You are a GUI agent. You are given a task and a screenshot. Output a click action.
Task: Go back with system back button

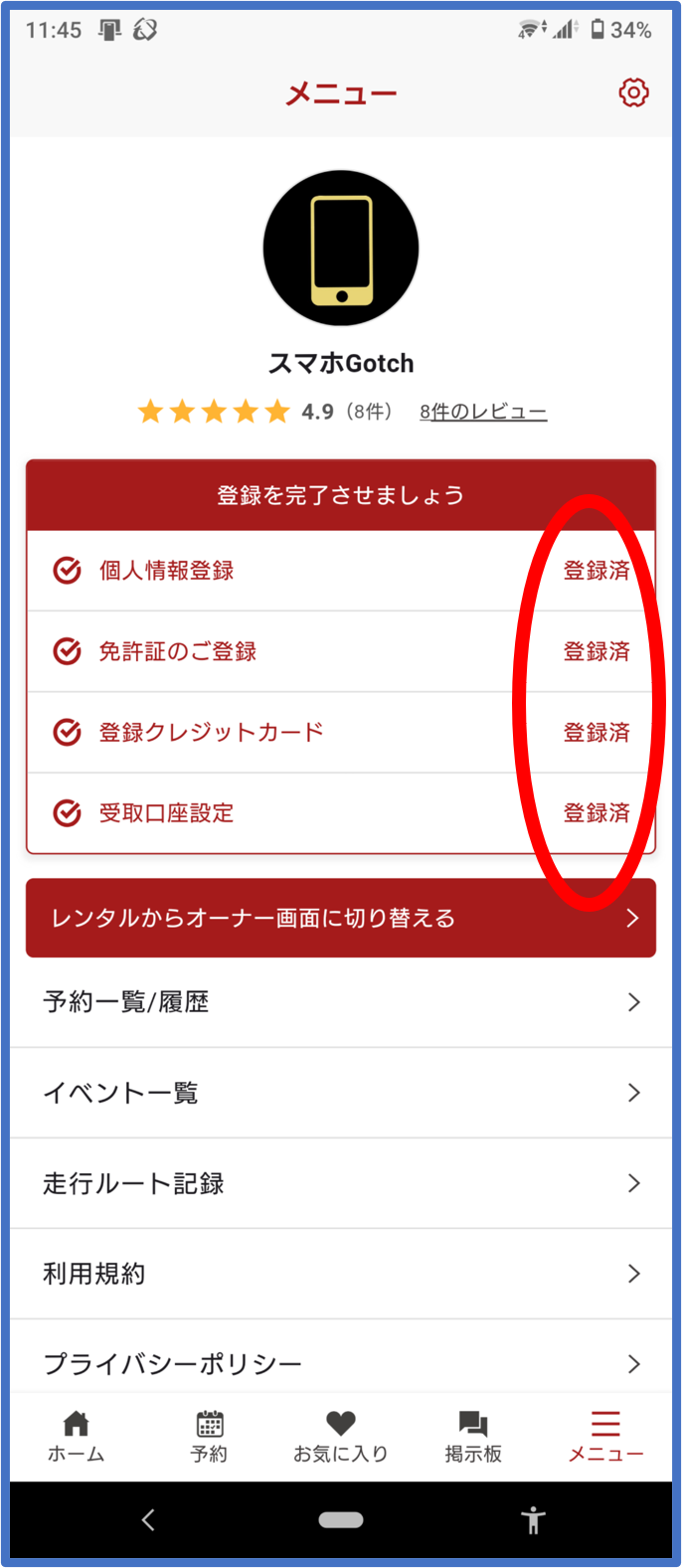[148, 1519]
